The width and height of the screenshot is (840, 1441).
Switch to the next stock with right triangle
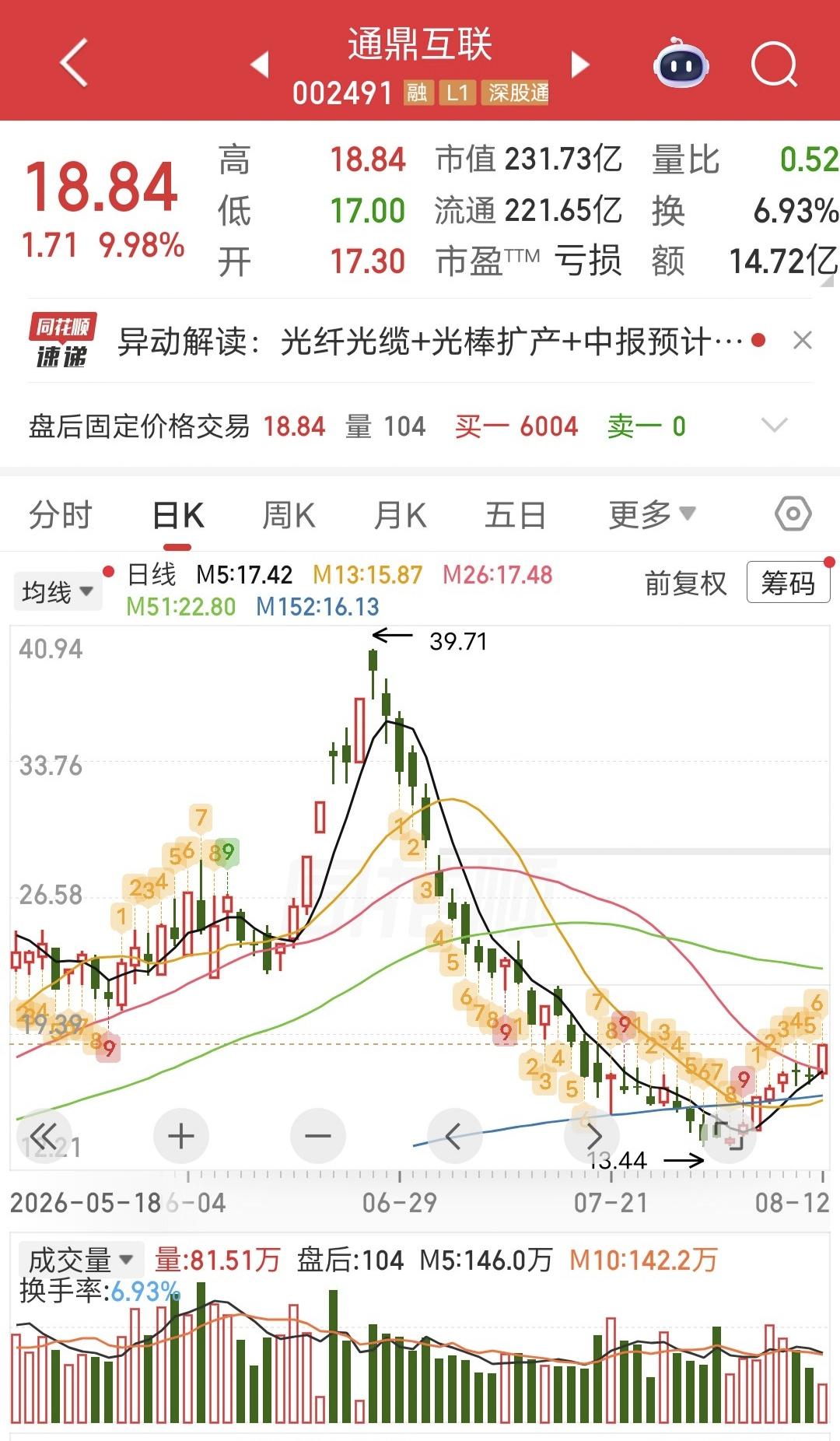click(580, 64)
